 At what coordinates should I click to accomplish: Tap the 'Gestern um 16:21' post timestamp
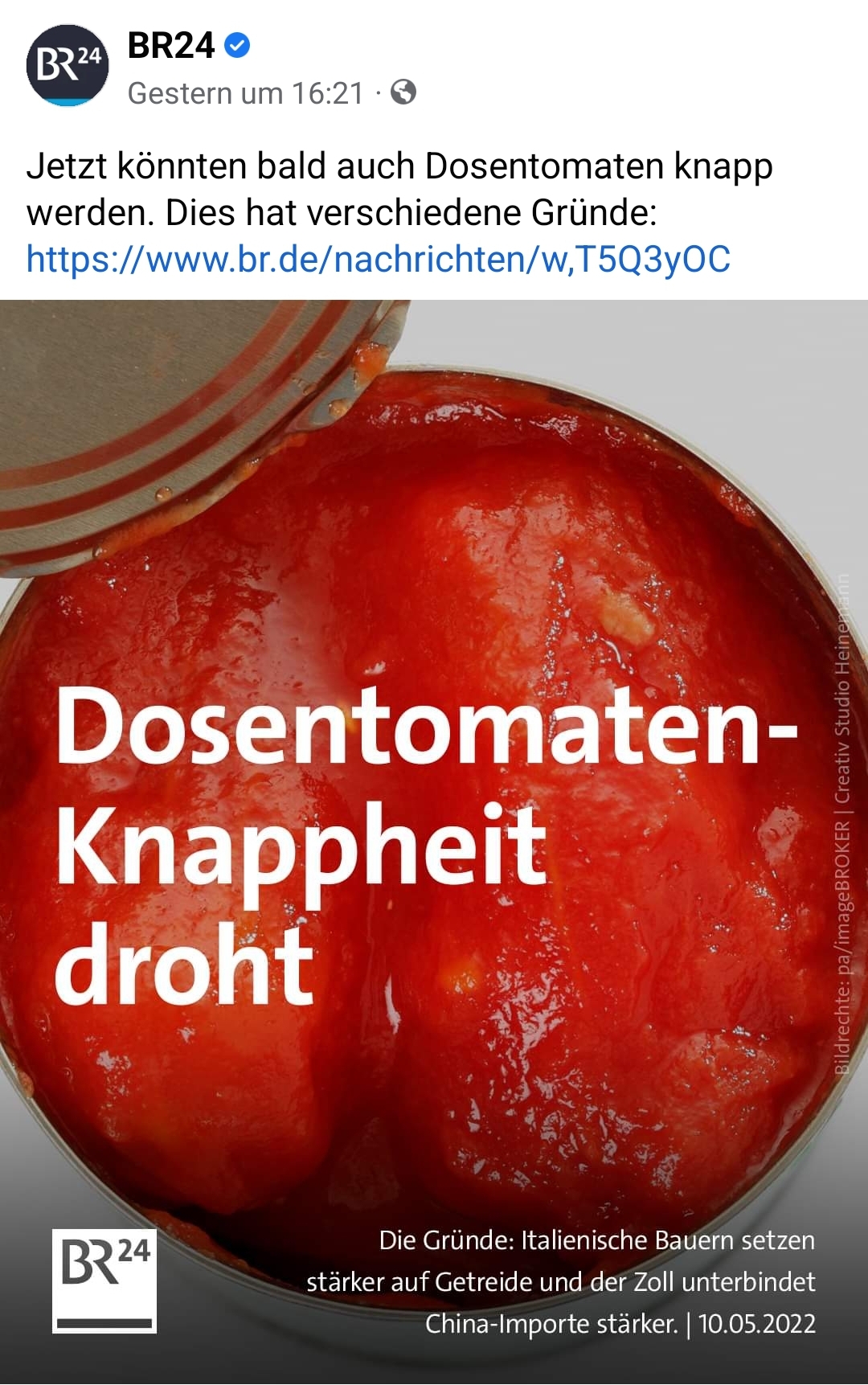pos(246,93)
